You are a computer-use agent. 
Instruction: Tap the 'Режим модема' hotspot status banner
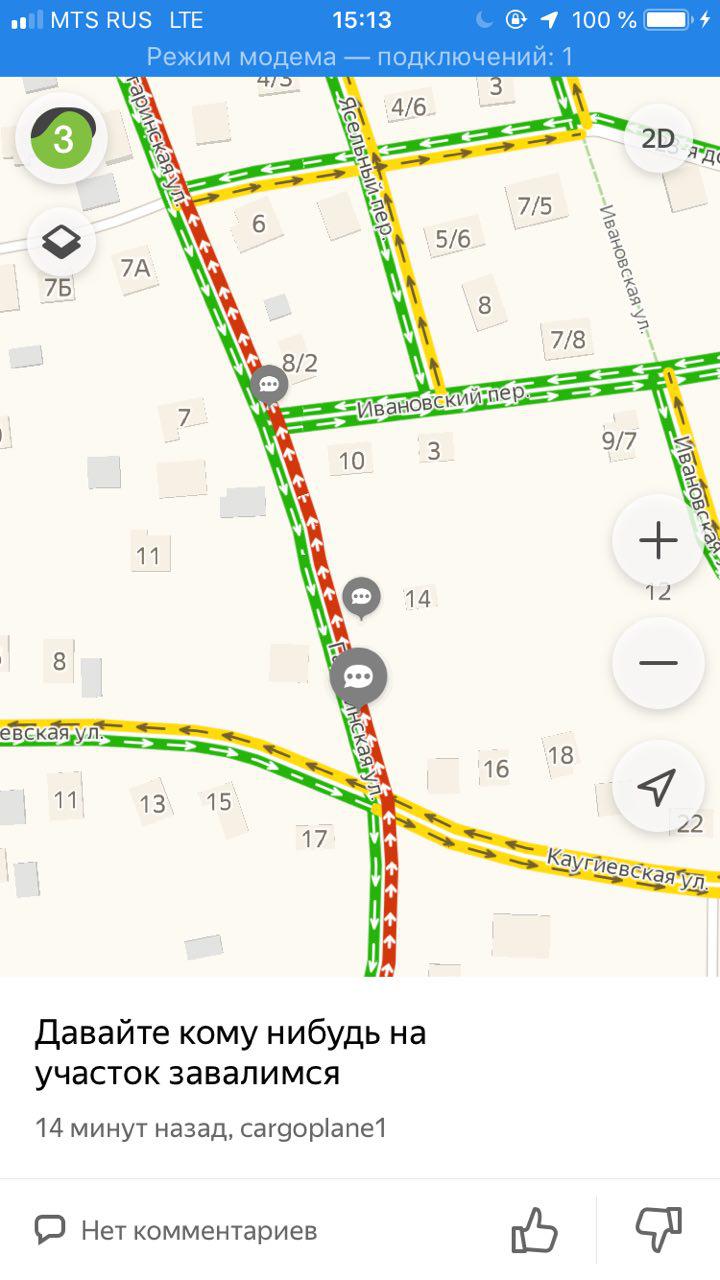click(x=360, y=57)
